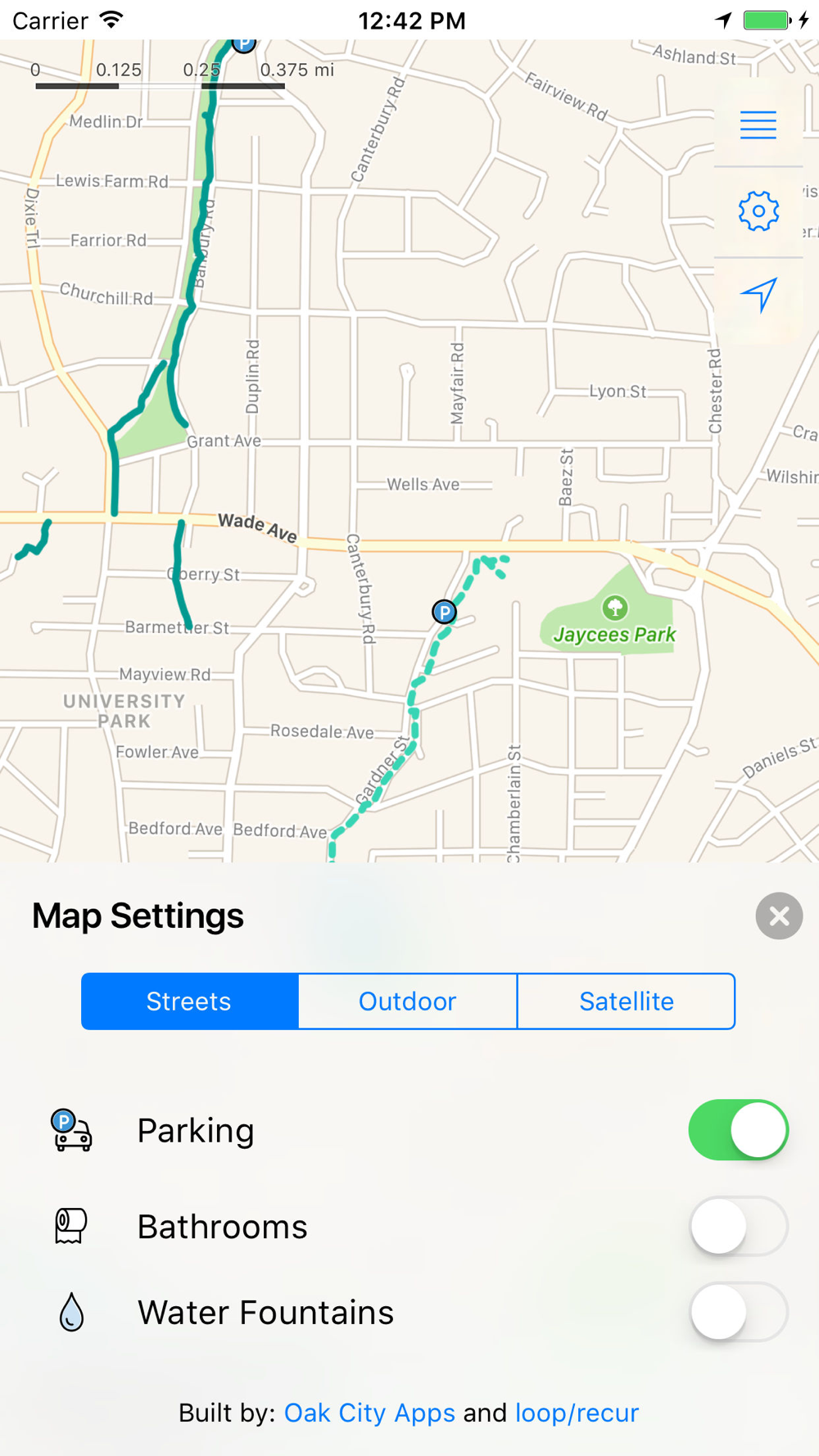Switch to the Satellite map style
The width and height of the screenshot is (819, 1456).
(x=627, y=1001)
